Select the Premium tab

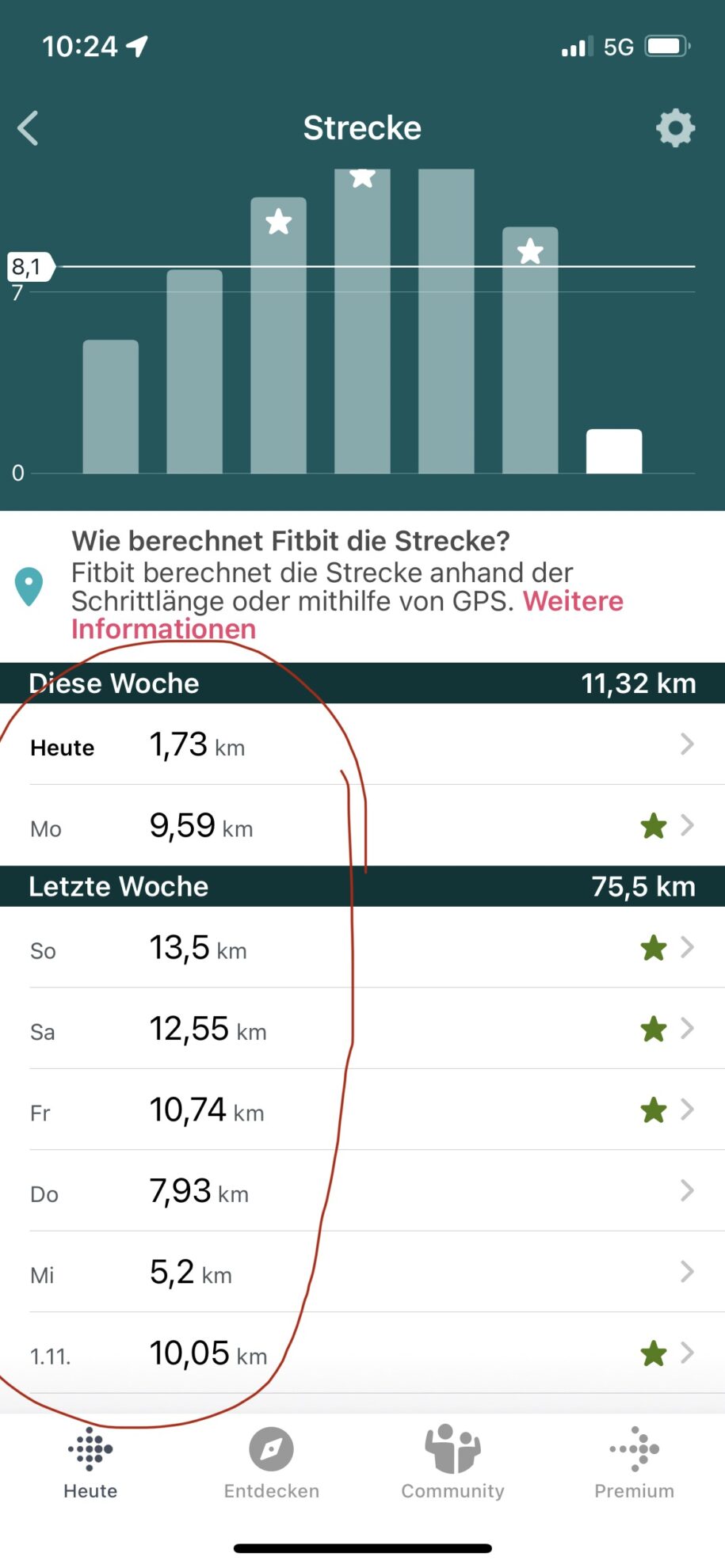pyautogui.click(x=634, y=1463)
